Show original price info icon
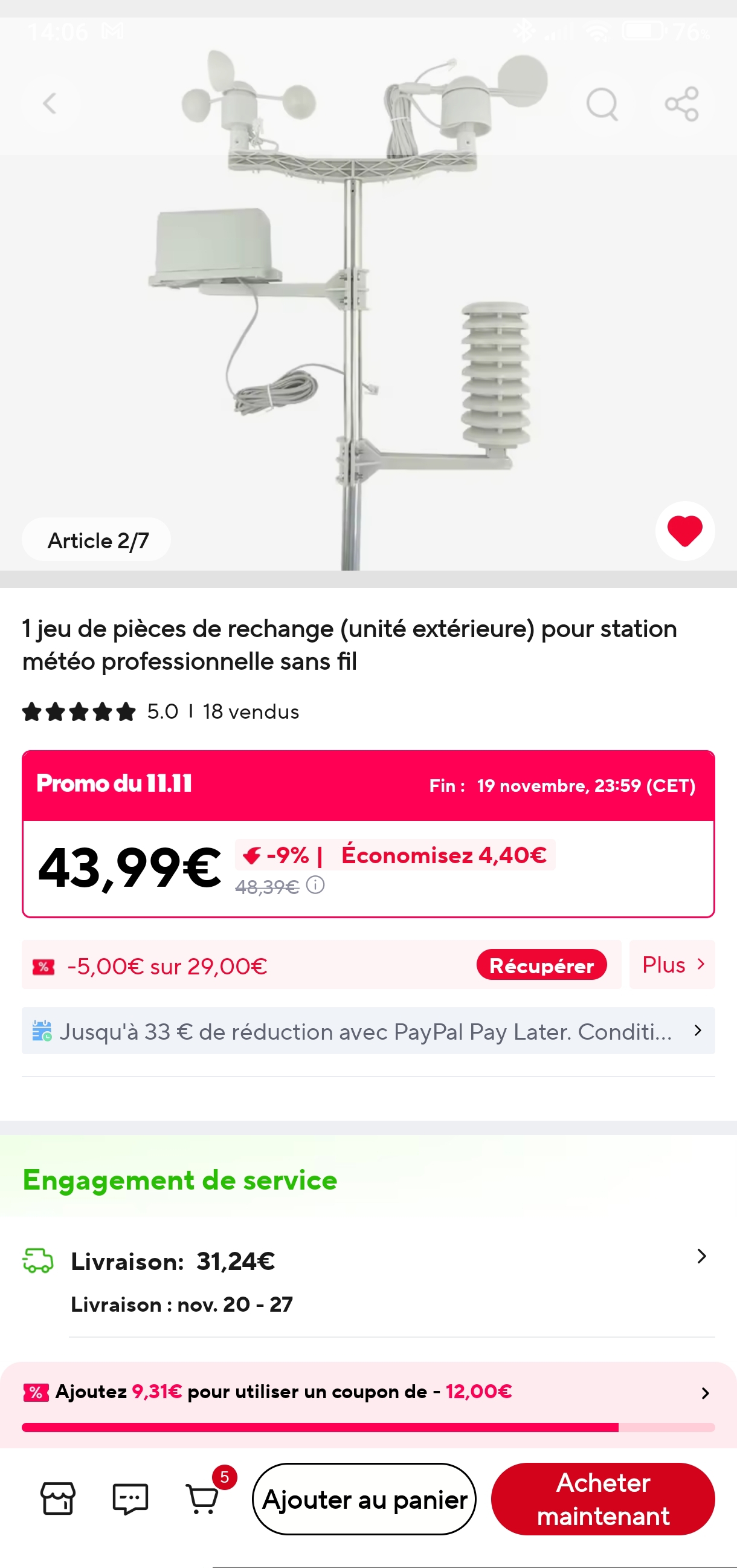 (x=315, y=885)
